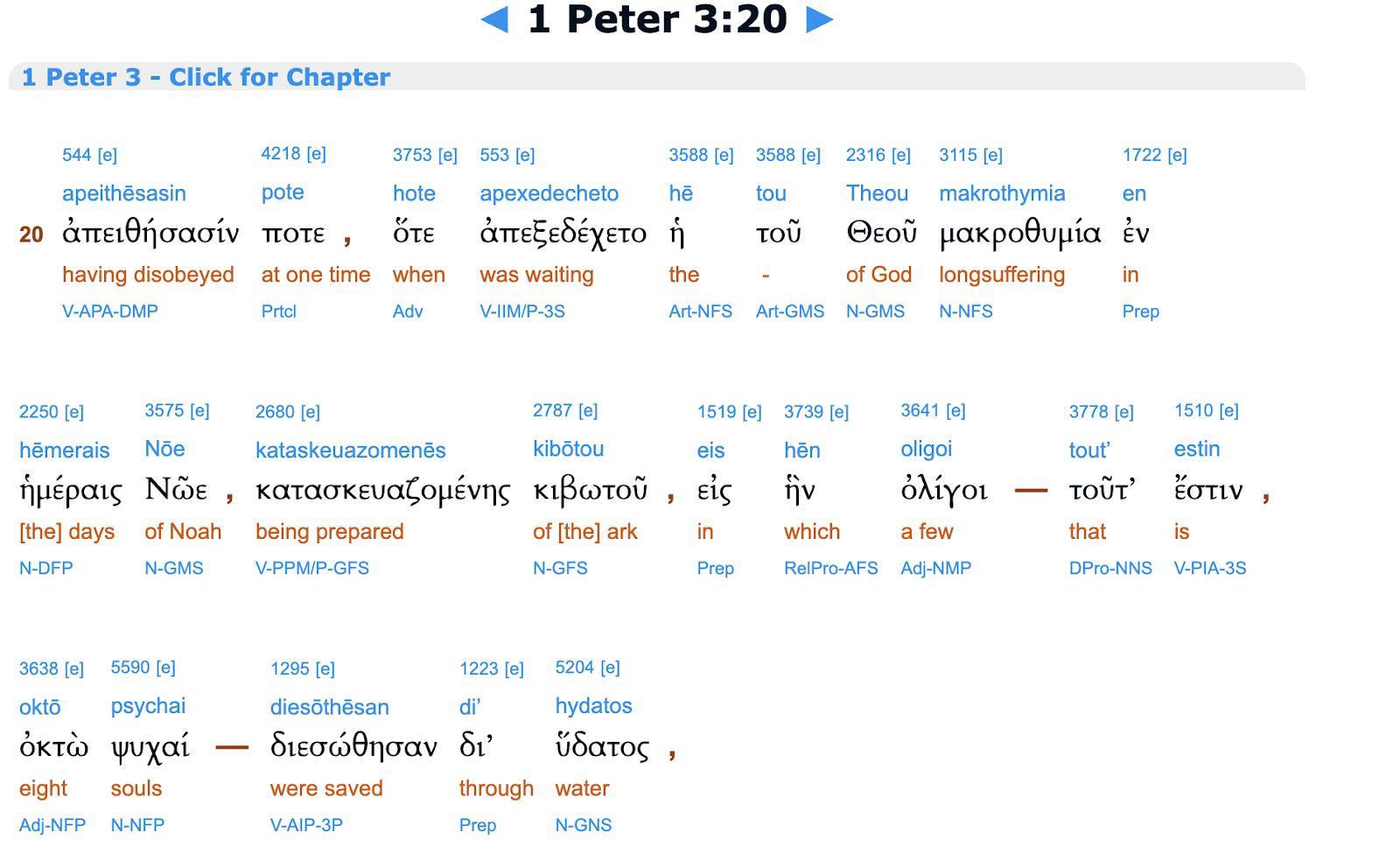Open the 1 Peter 3 chapter link
1400x846 pixels.
coord(206,77)
